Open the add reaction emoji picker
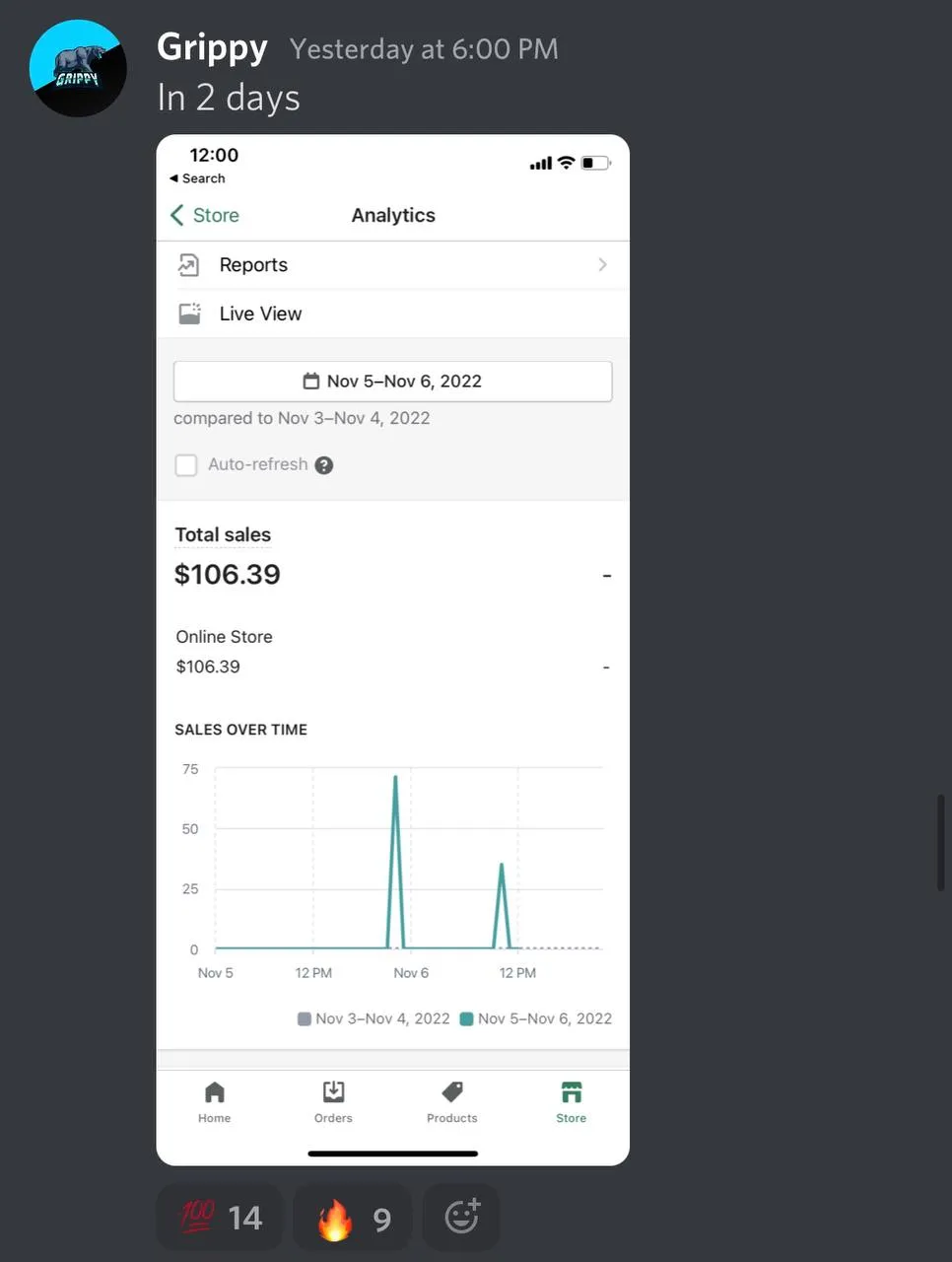This screenshot has height=1262, width=952. pos(461,1217)
